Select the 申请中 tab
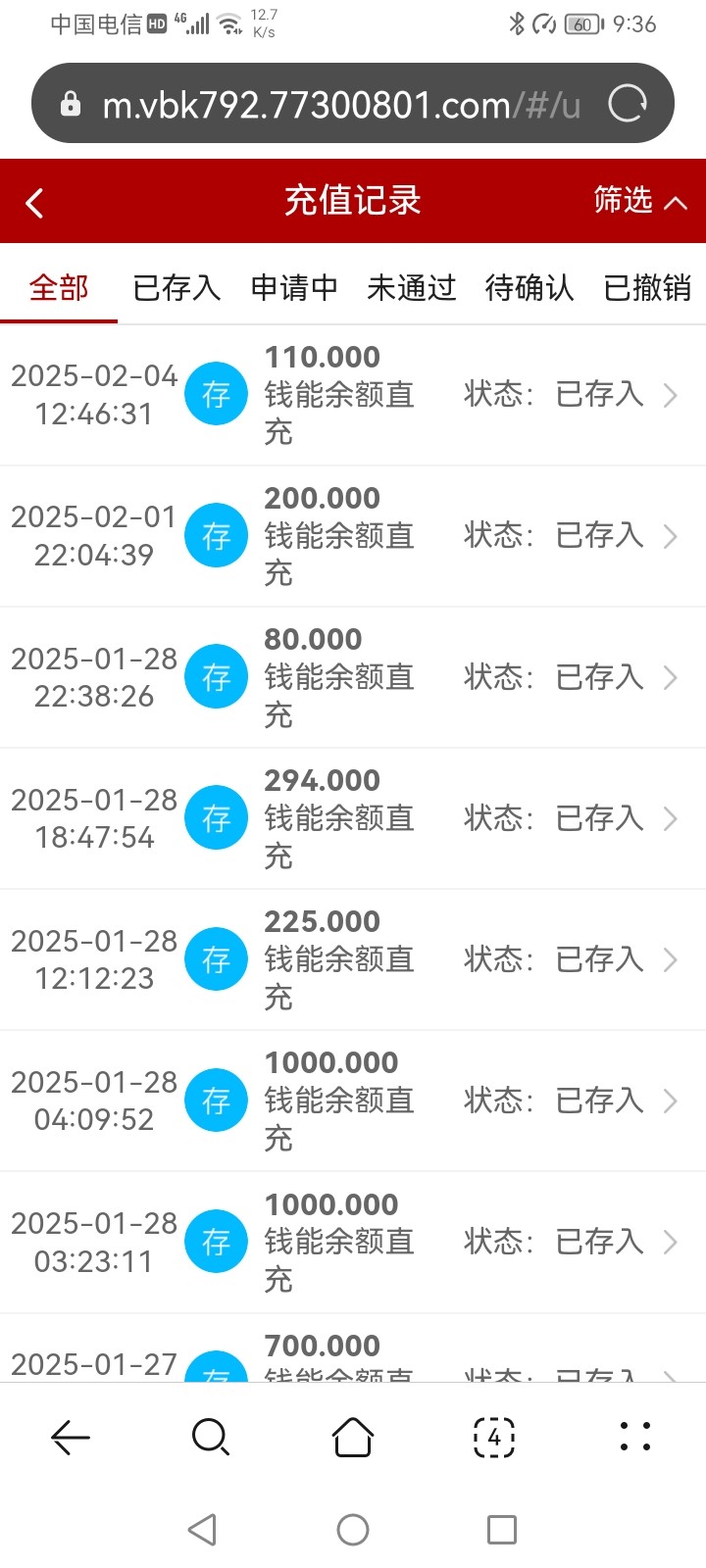706x1568 pixels. tap(294, 288)
